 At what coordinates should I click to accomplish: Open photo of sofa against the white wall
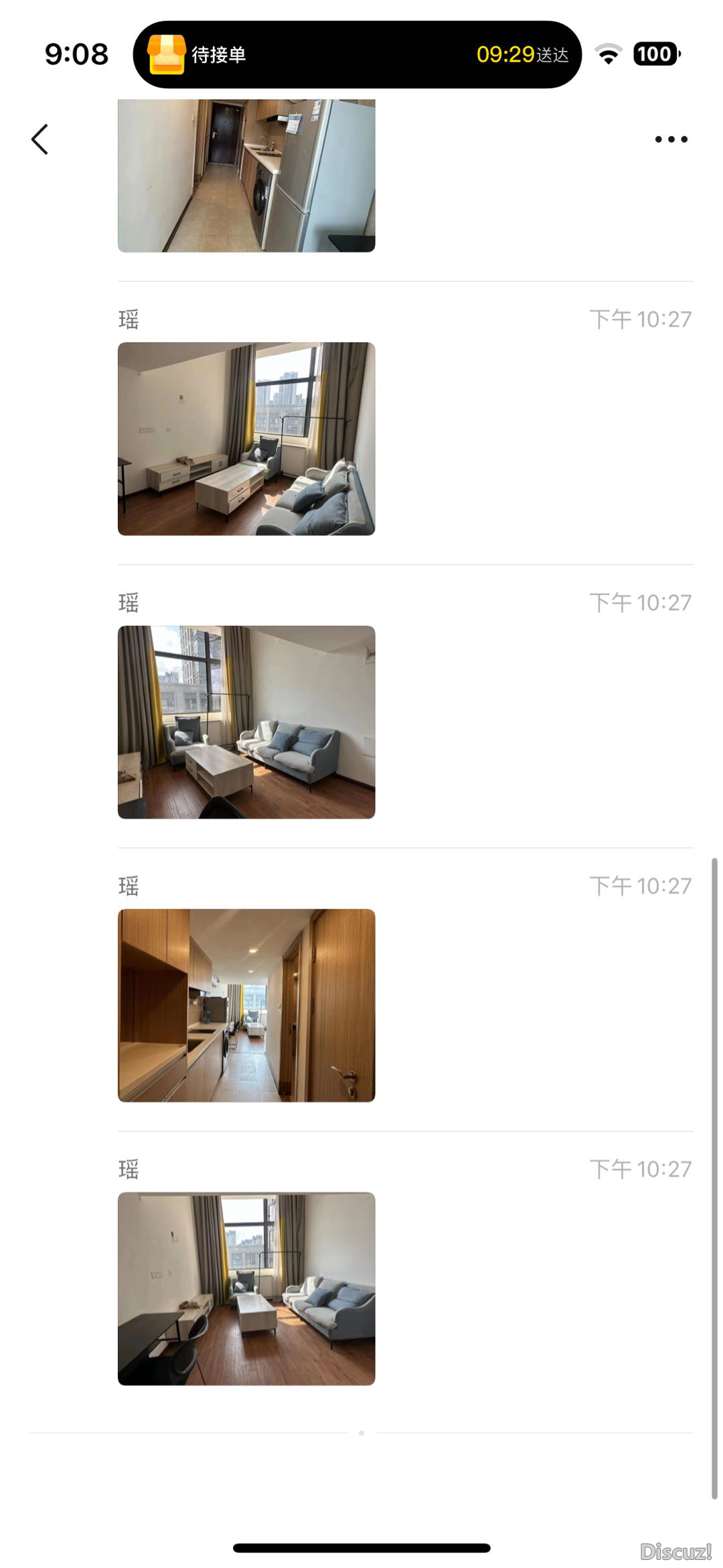tap(246, 722)
